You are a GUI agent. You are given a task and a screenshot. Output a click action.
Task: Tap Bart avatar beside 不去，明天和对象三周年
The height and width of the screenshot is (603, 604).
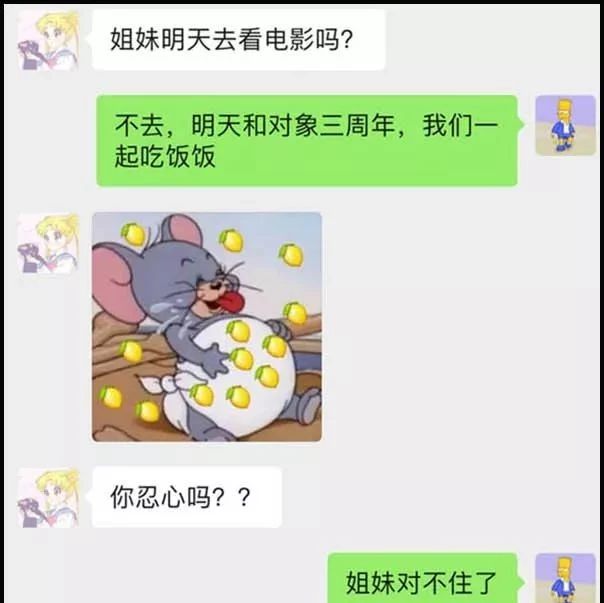[565, 126]
